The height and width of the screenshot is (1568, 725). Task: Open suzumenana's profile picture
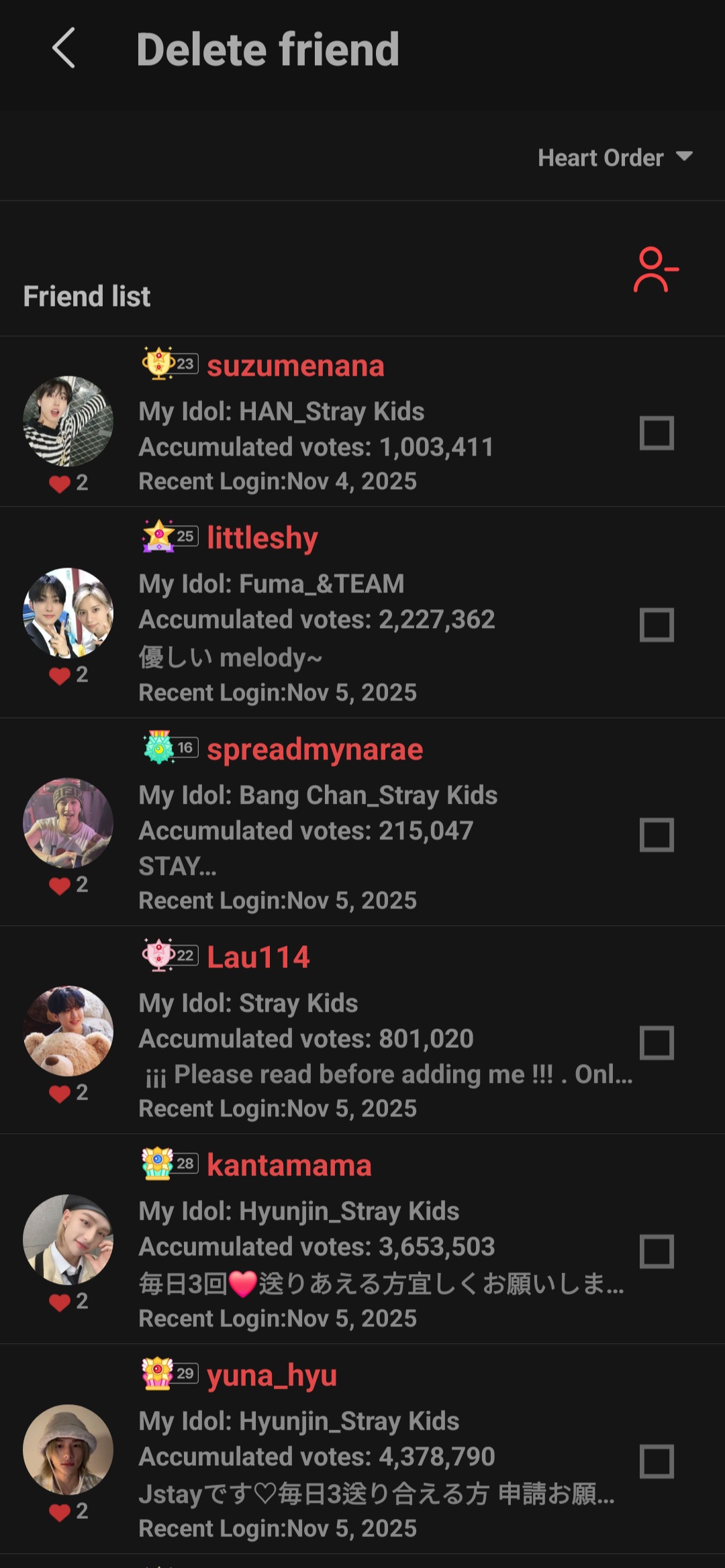click(68, 421)
